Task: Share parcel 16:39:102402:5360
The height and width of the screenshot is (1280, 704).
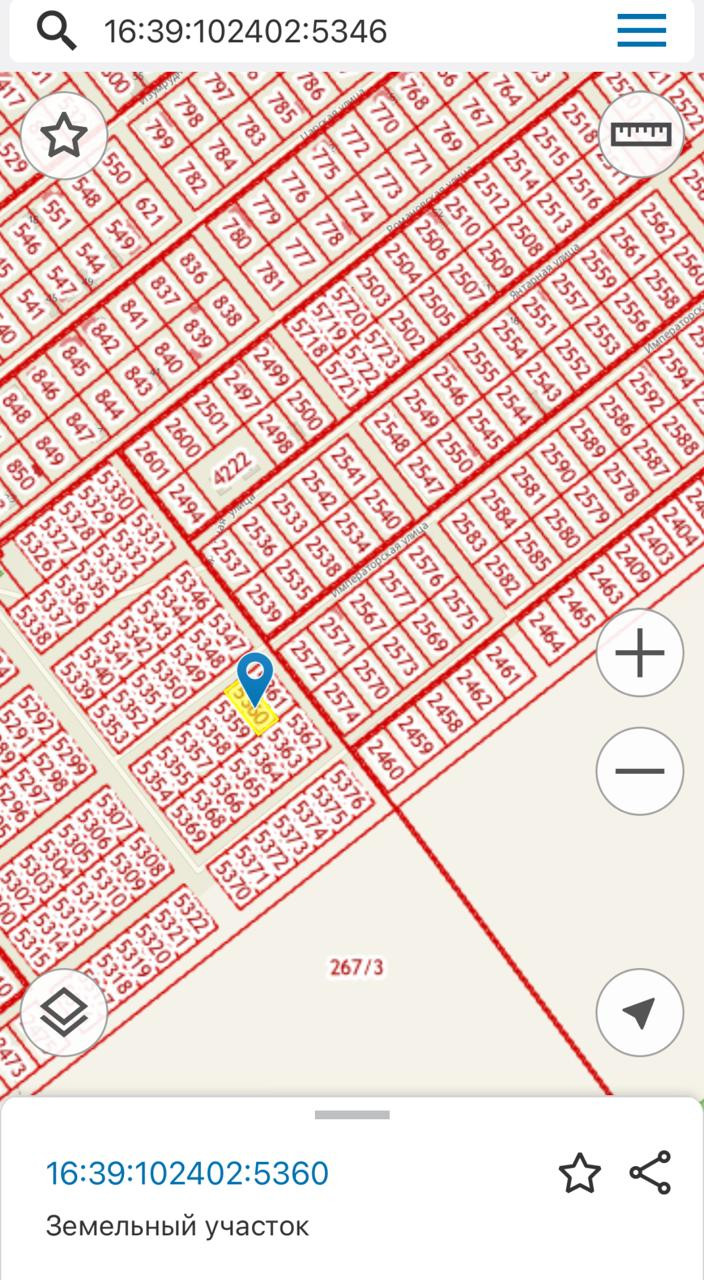Action: 650,1173
